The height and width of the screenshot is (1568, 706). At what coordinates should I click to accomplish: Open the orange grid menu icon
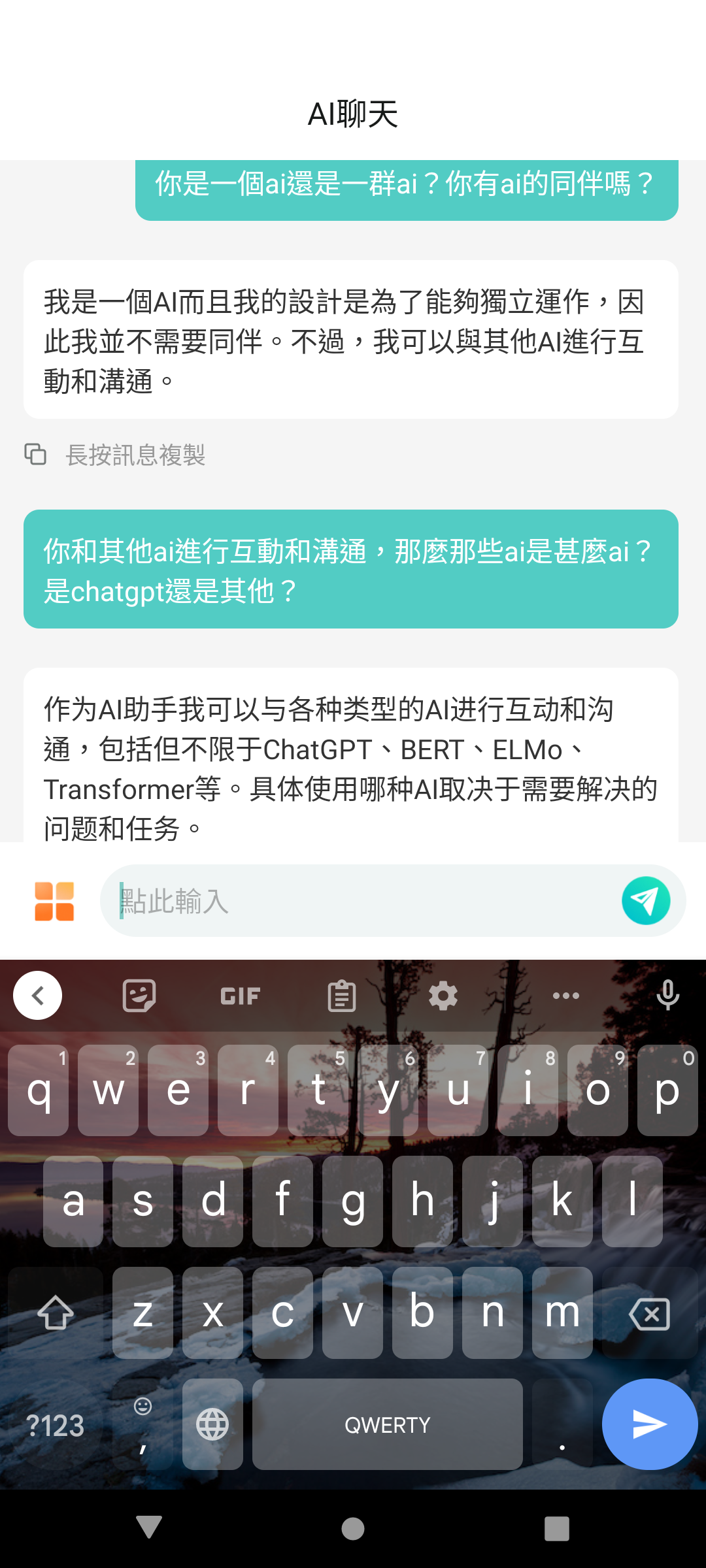coord(54,901)
